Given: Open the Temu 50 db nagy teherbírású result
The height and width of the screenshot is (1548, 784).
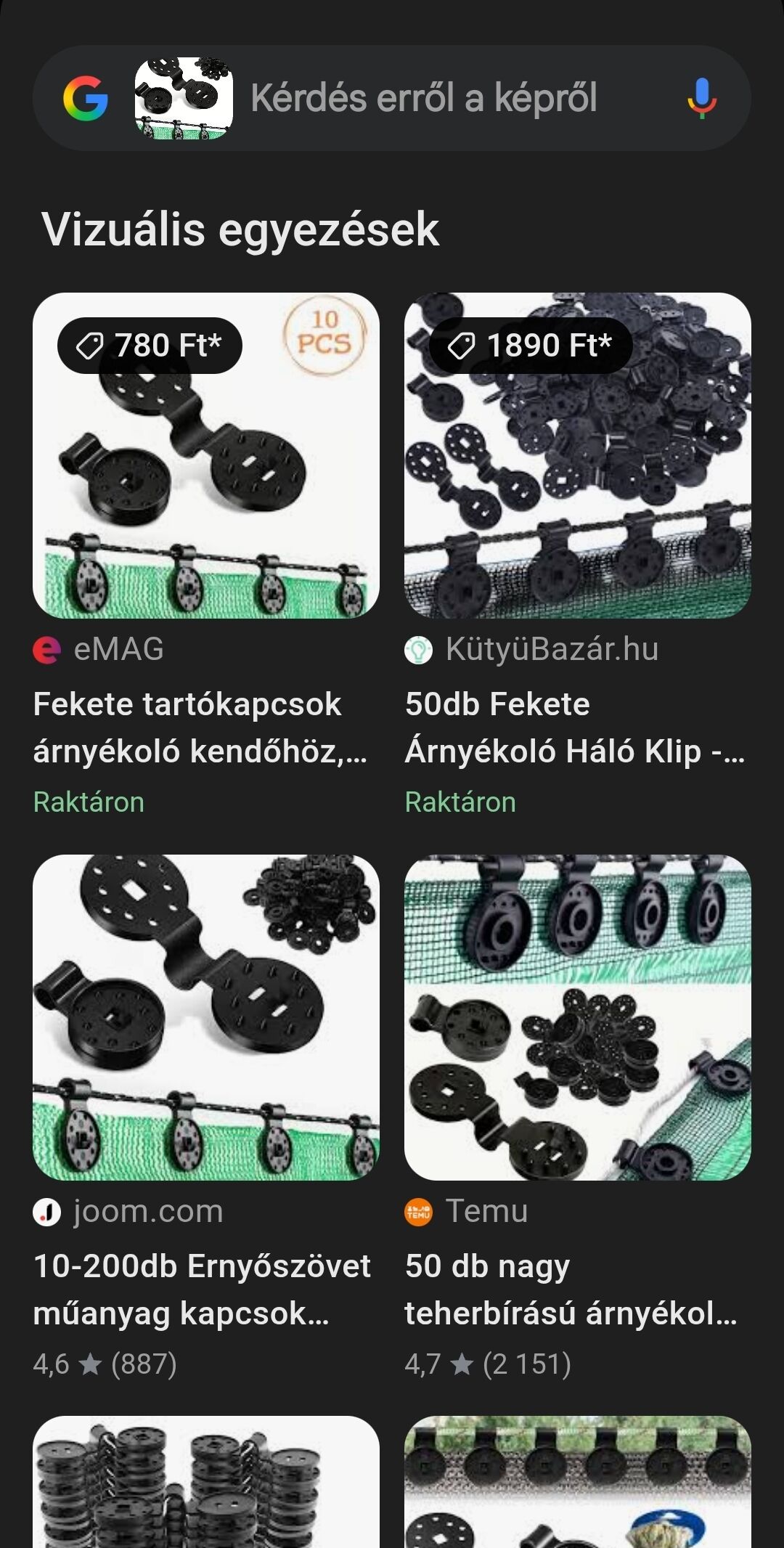Looking at the screenshot, I should pyautogui.click(x=577, y=1017).
